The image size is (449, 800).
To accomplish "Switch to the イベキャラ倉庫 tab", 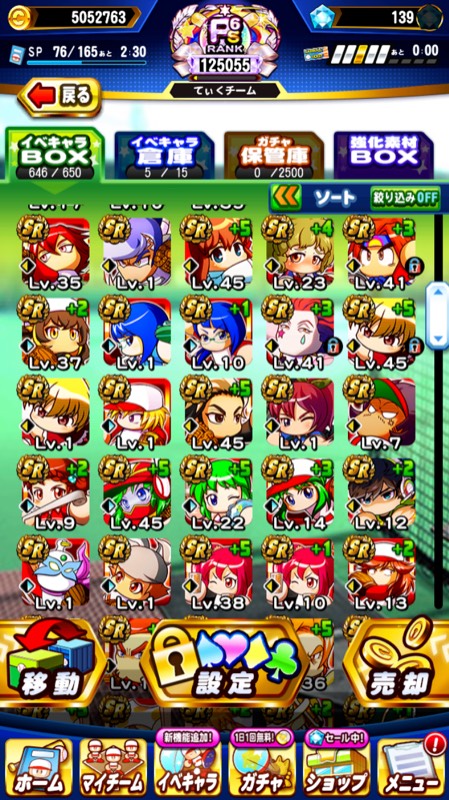I will pos(164,155).
